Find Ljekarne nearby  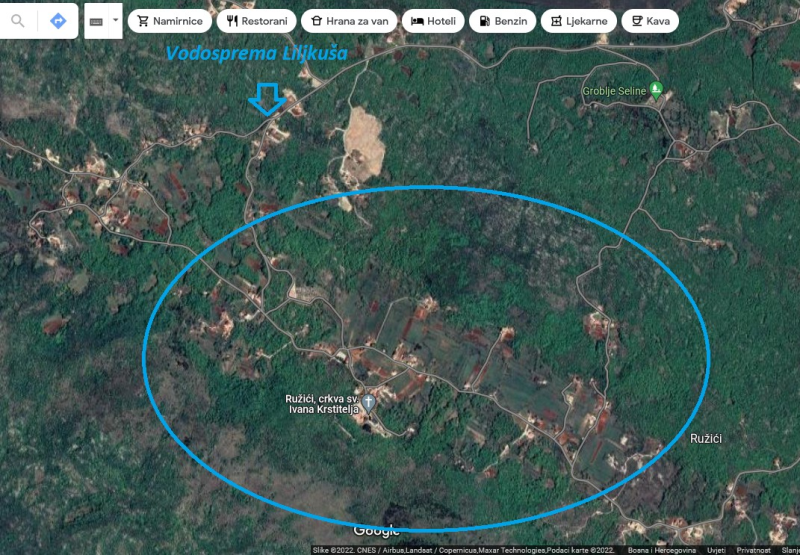579,21
